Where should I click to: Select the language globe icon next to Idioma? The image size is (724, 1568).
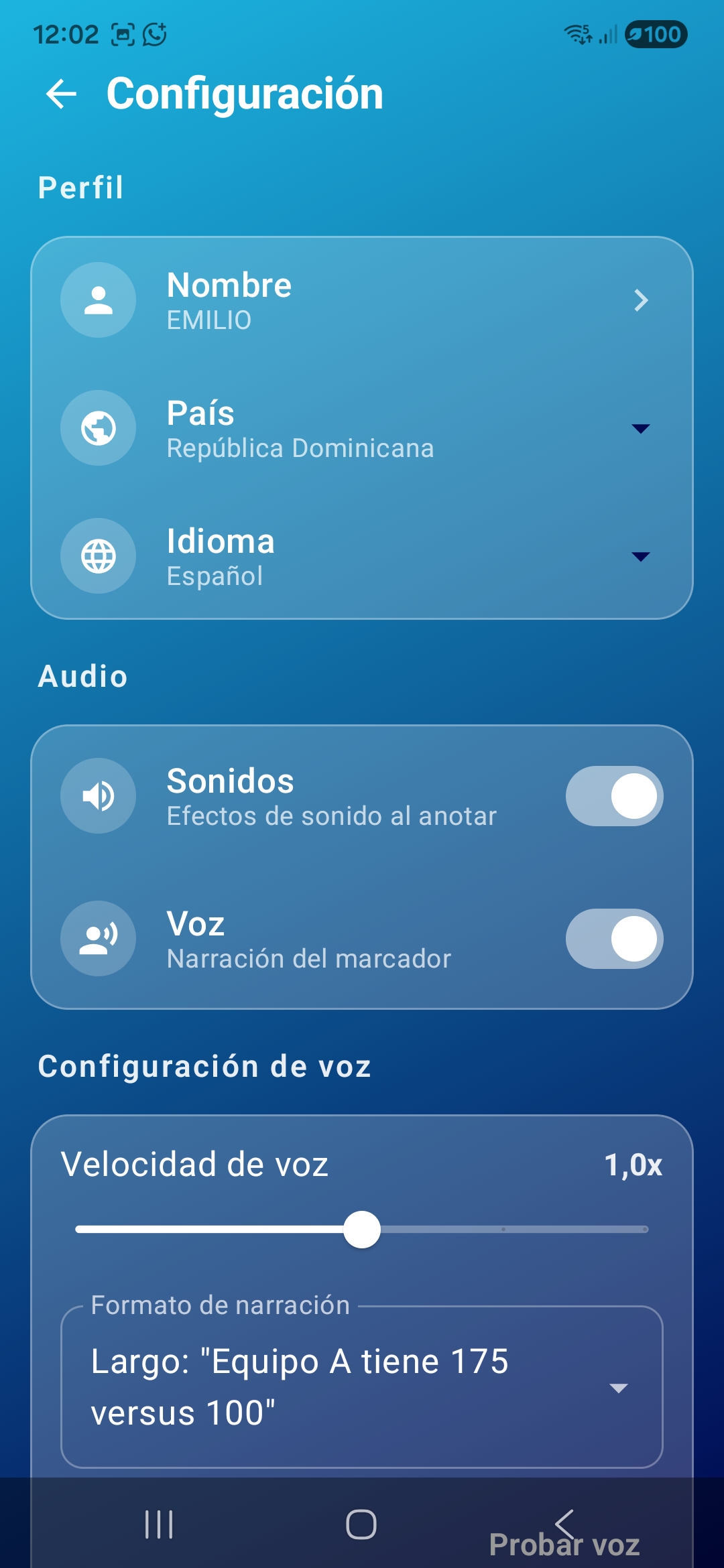point(98,557)
